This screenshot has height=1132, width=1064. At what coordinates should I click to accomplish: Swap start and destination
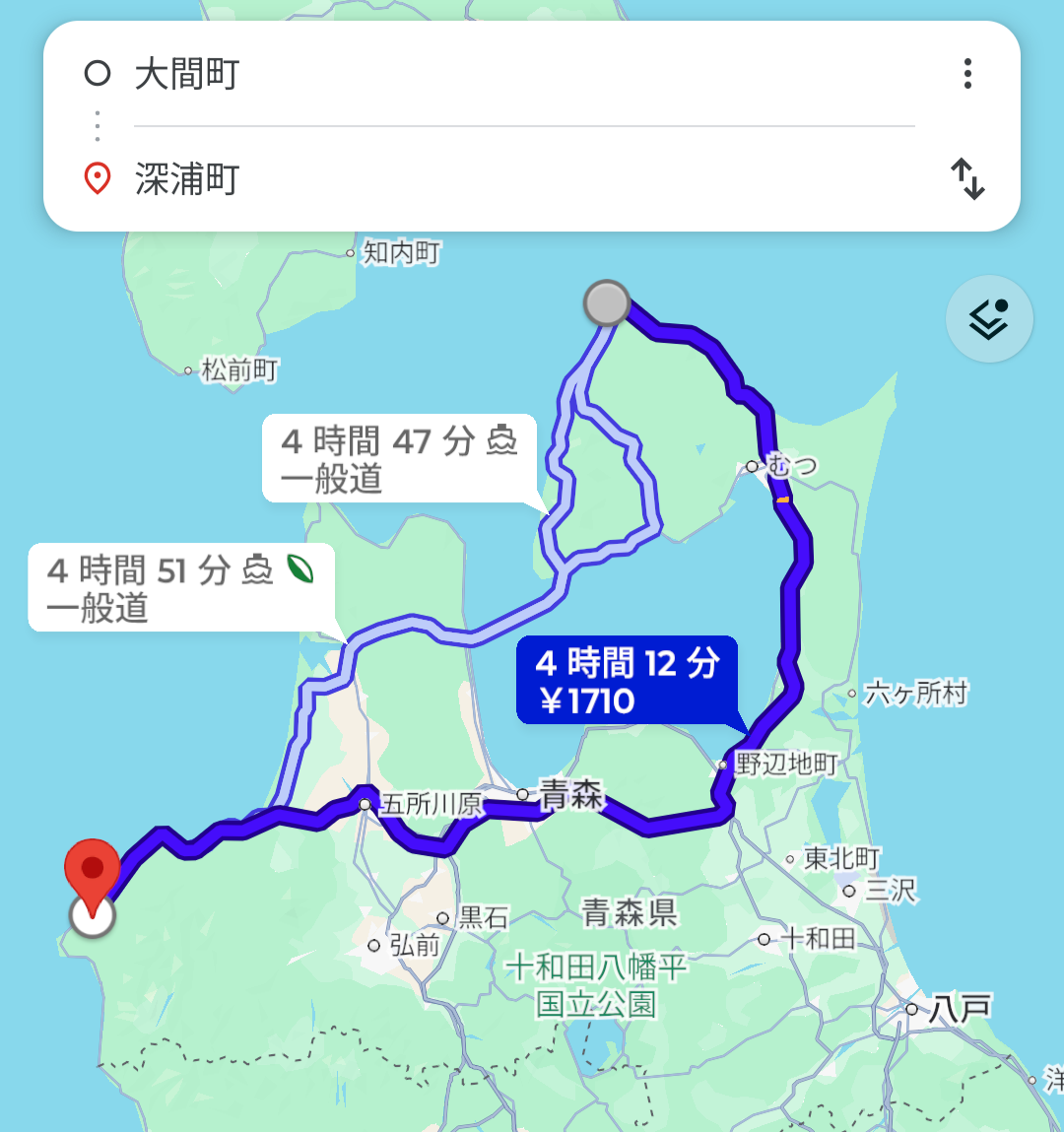tap(967, 178)
